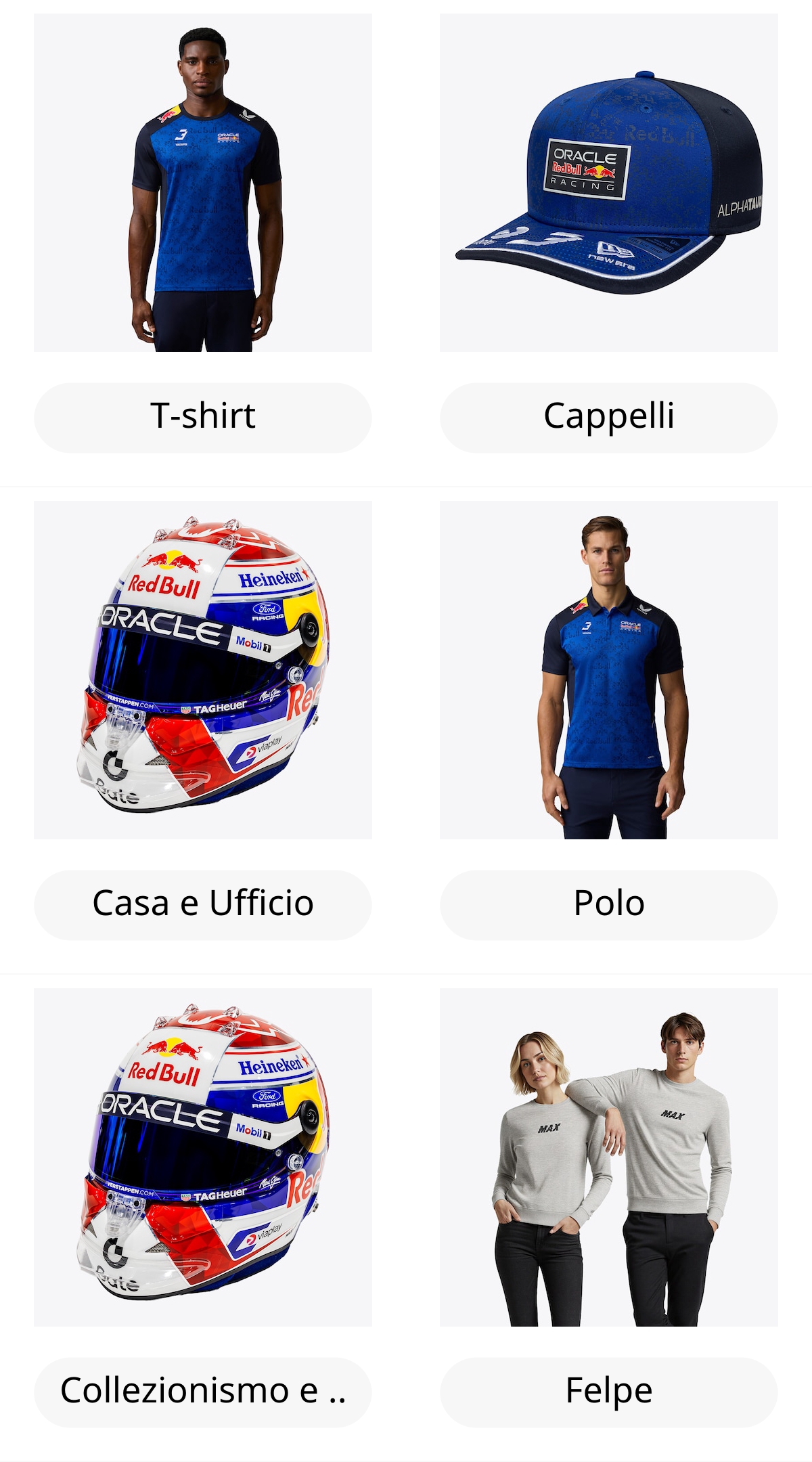Open the Felpe sweatshirt image
Viewport: 812px width, 1462px height.
[x=609, y=1157]
